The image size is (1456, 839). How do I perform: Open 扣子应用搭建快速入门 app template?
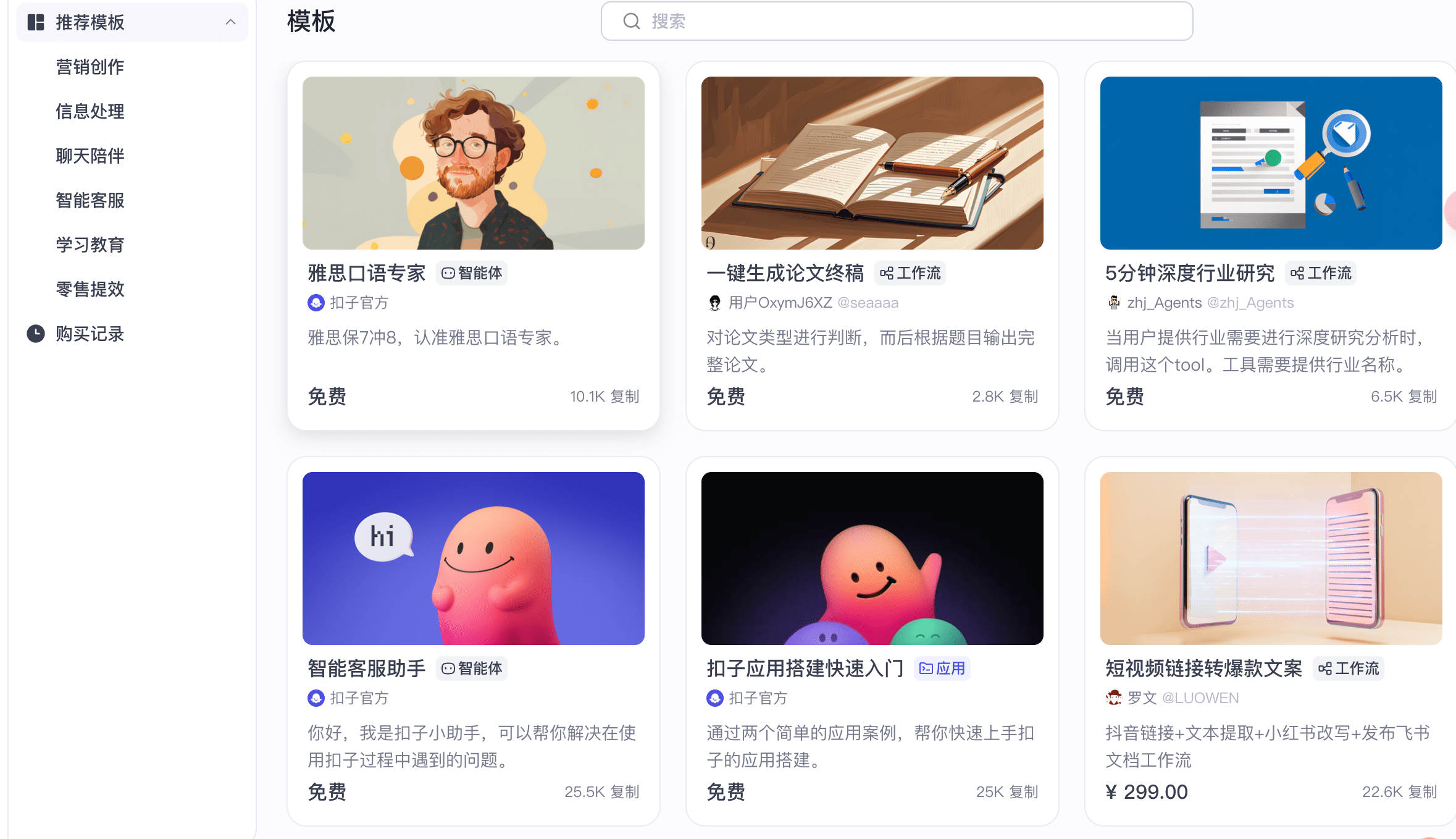click(x=872, y=641)
